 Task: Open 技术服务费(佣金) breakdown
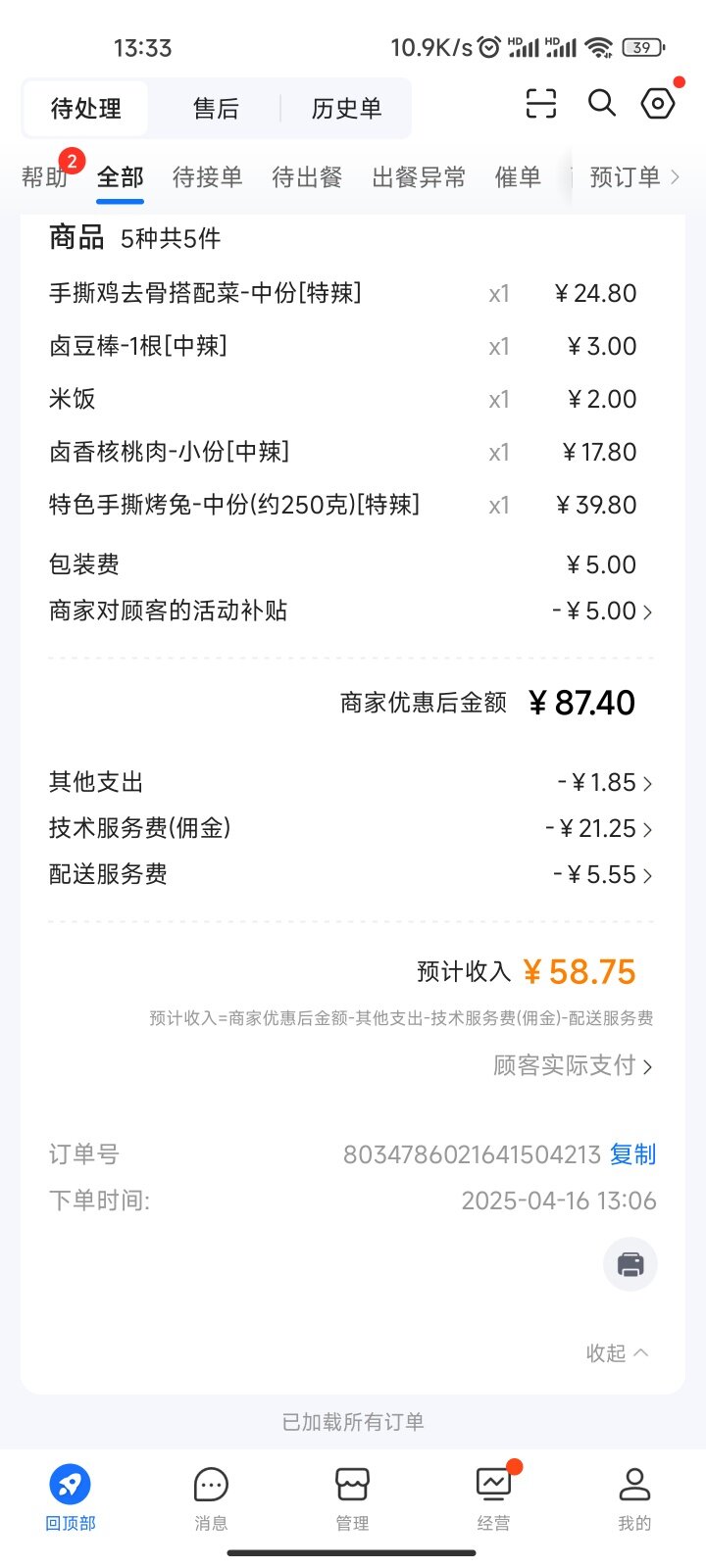(x=351, y=828)
